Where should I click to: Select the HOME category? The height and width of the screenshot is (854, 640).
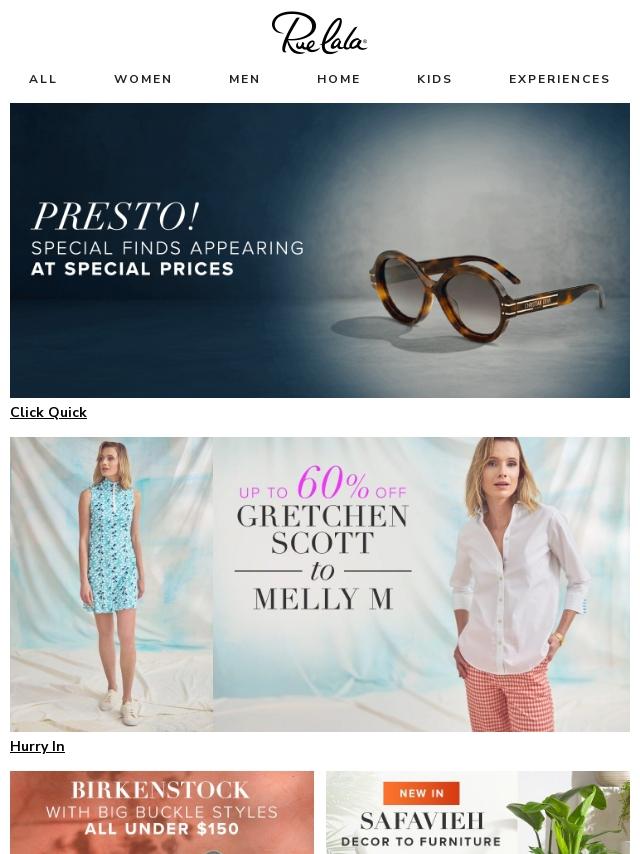click(x=338, y=79)
